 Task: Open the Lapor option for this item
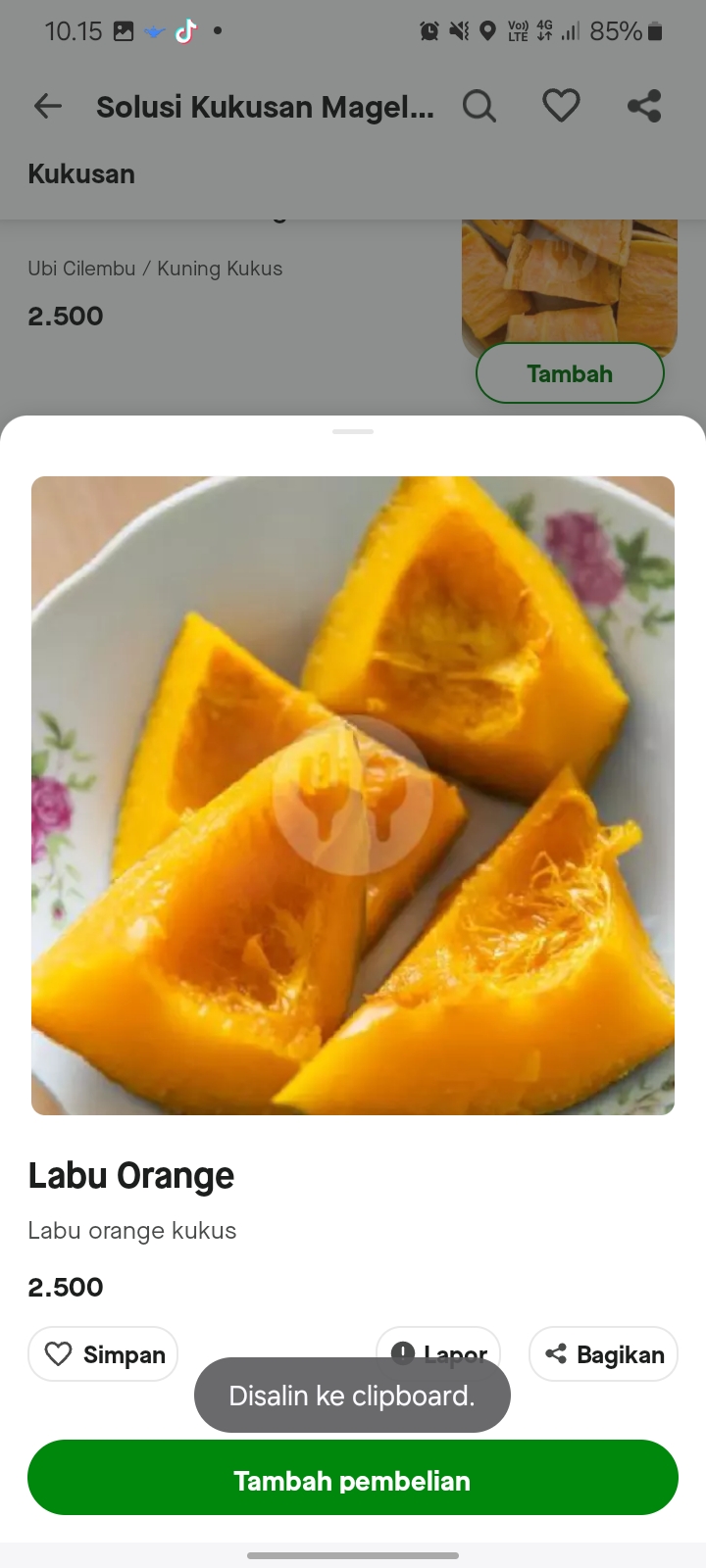tap(437, 1351)
